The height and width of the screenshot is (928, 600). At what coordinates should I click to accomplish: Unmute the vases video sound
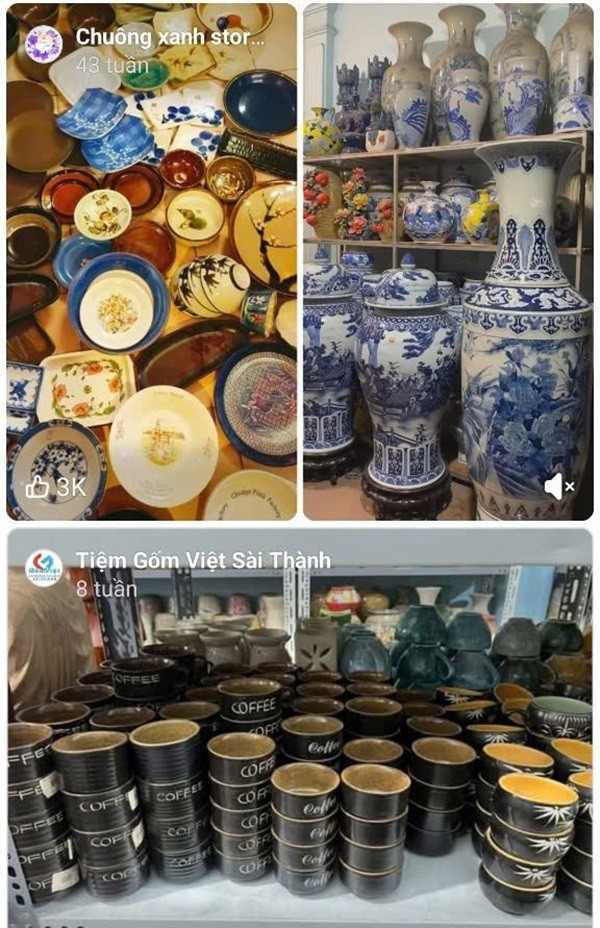[558, 487]
